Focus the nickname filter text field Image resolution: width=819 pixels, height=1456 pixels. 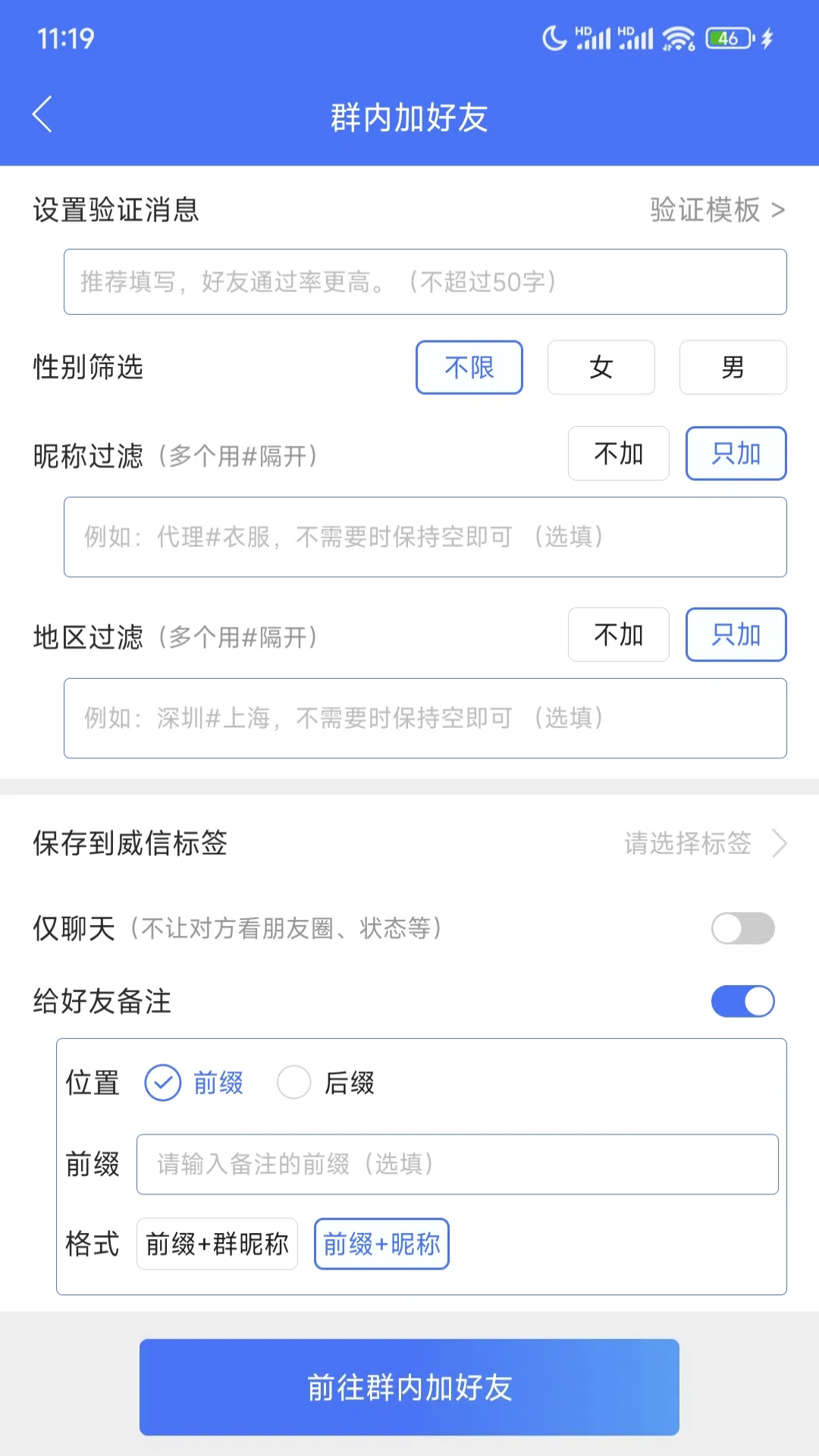(425, 537)
